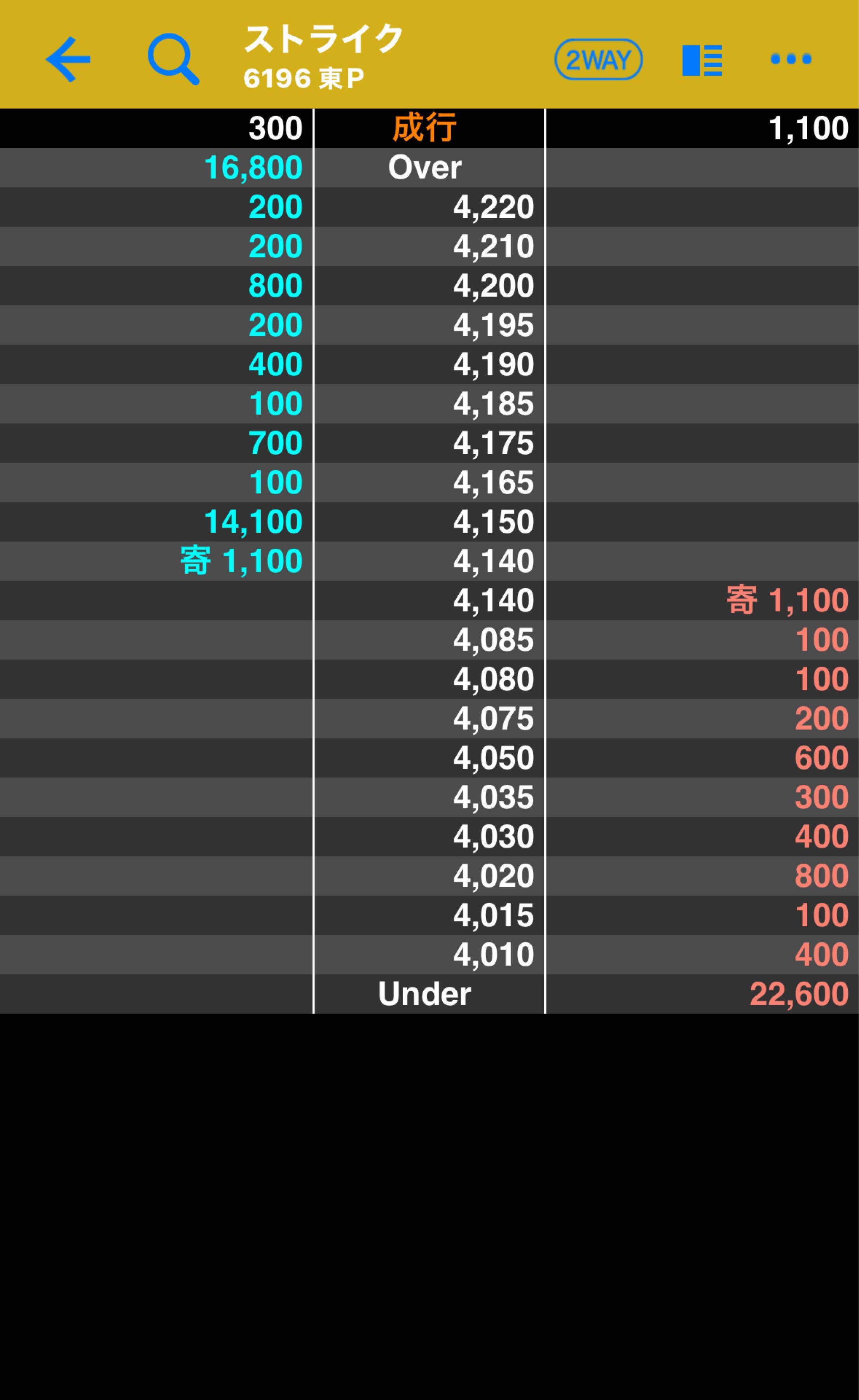The height and width of the screenshot is (1400, 859).
Task: Go back using the arrow icon
Action: coord(68,59)
